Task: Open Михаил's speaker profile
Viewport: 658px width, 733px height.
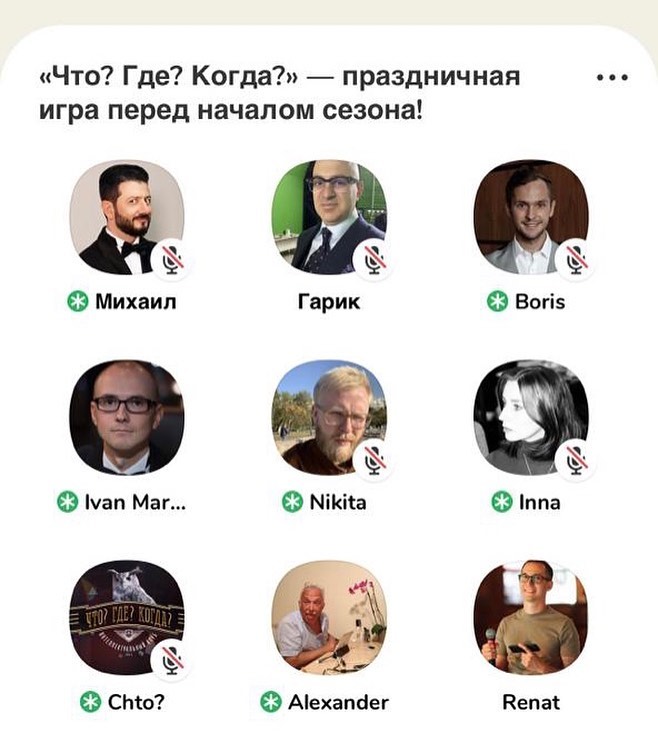Action: (x=127, y=217)
